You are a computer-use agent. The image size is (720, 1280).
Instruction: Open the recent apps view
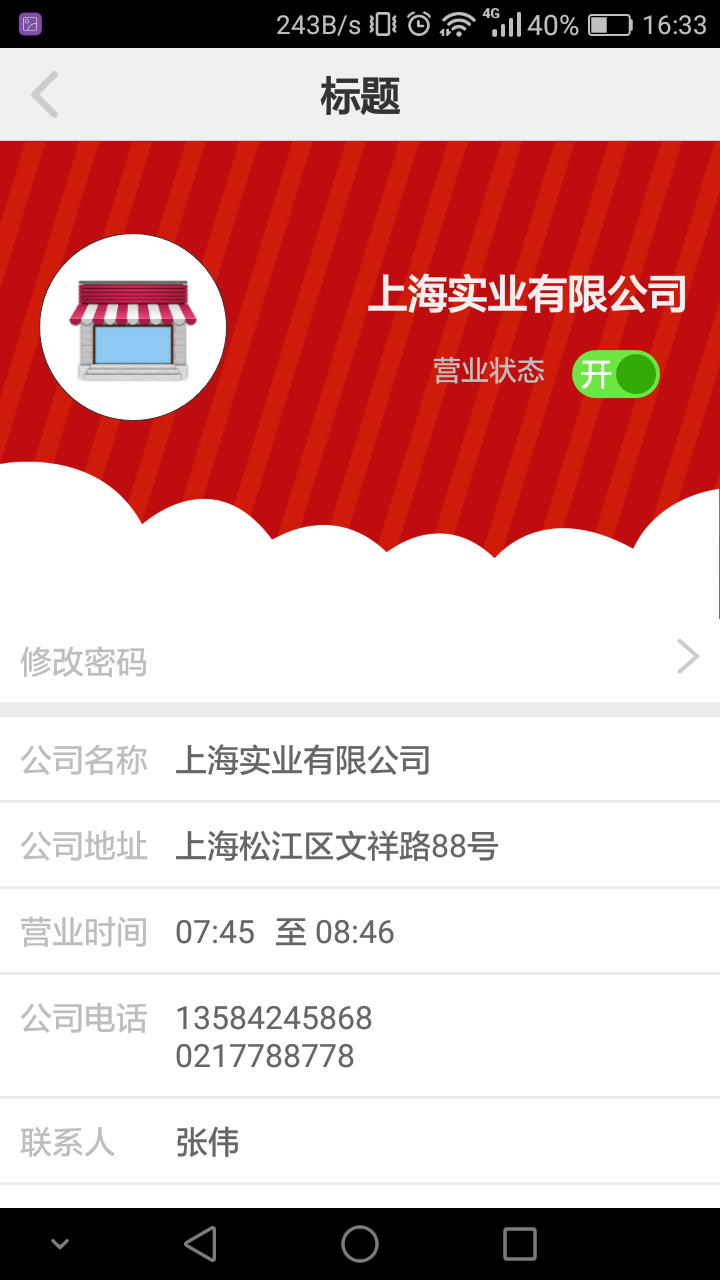[x=519, y=1244]
